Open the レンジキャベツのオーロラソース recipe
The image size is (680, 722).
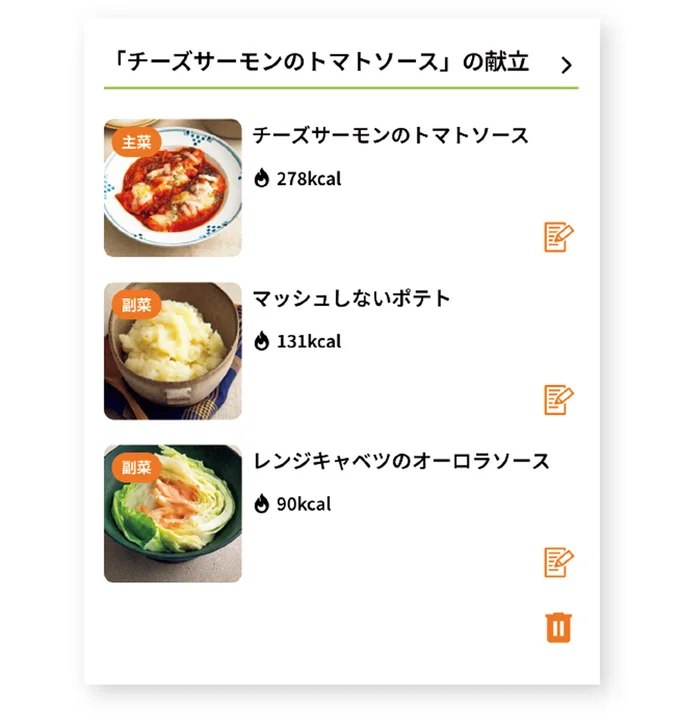[x=400, y=461]
